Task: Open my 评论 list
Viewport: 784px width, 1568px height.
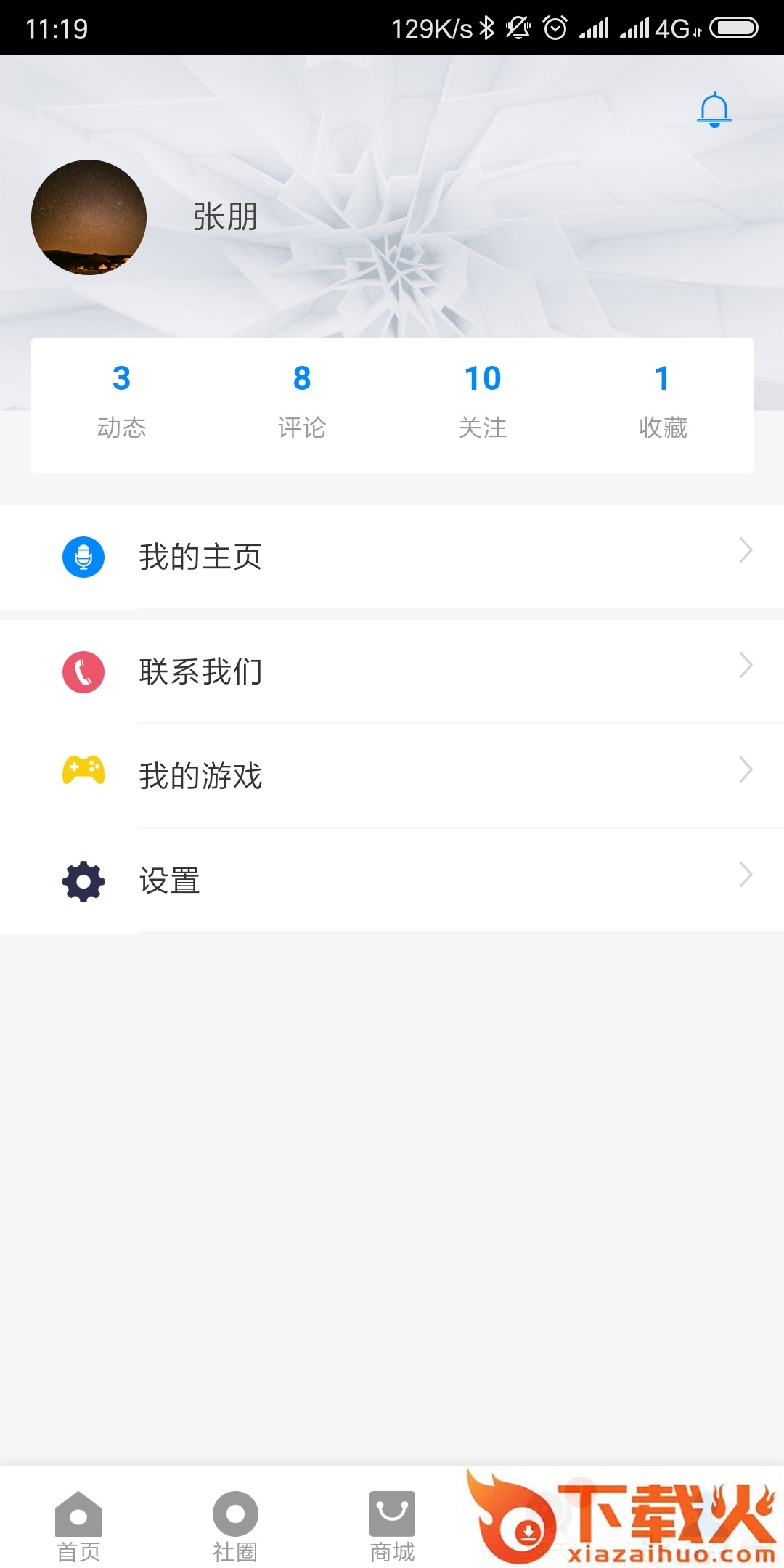Action: click(302, 403)
